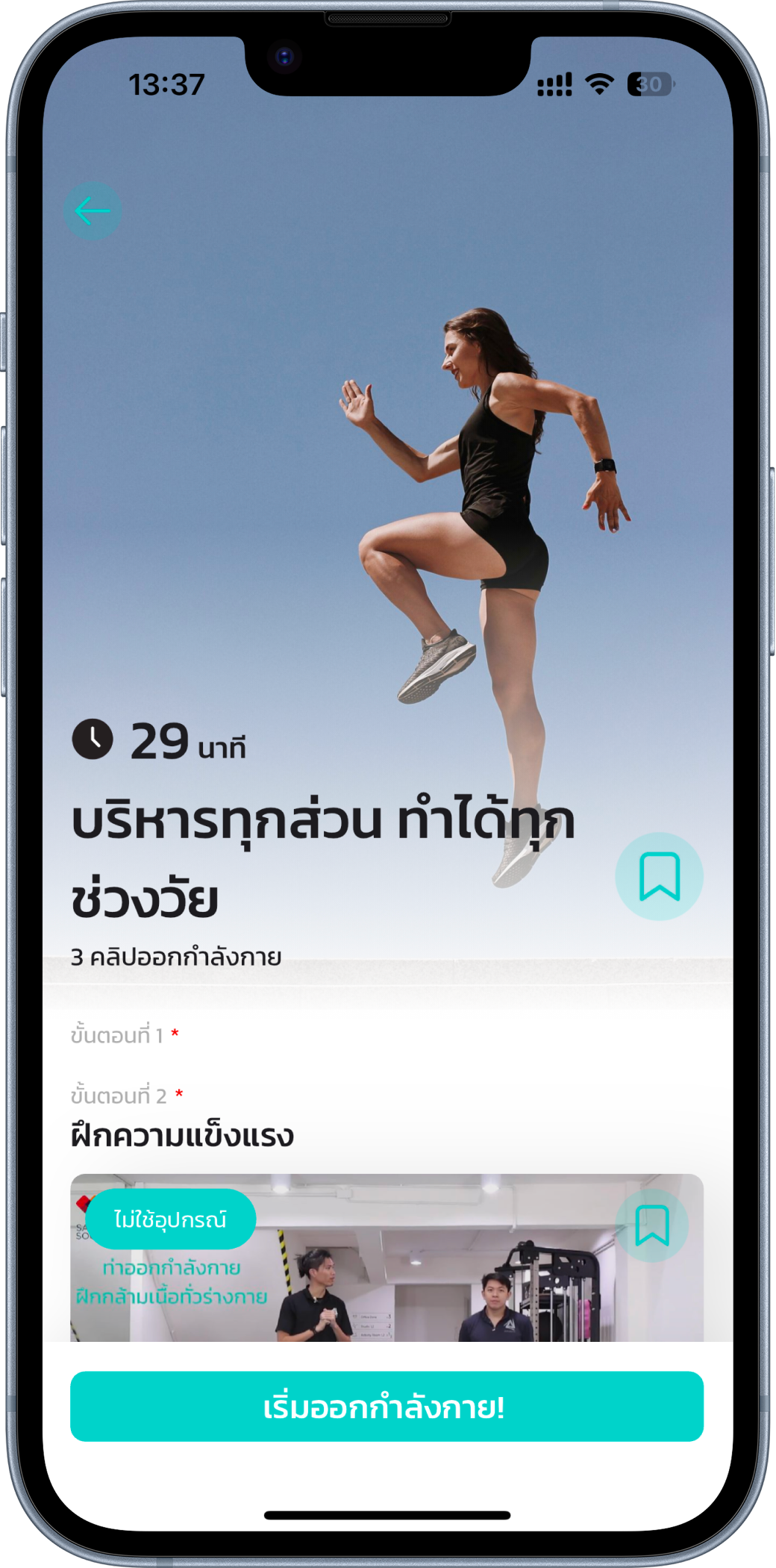This screenshot has height=1568, width=776.
Task: Bookmark the บริหารทุกส่วน workout program
Action: coord(659,876)
